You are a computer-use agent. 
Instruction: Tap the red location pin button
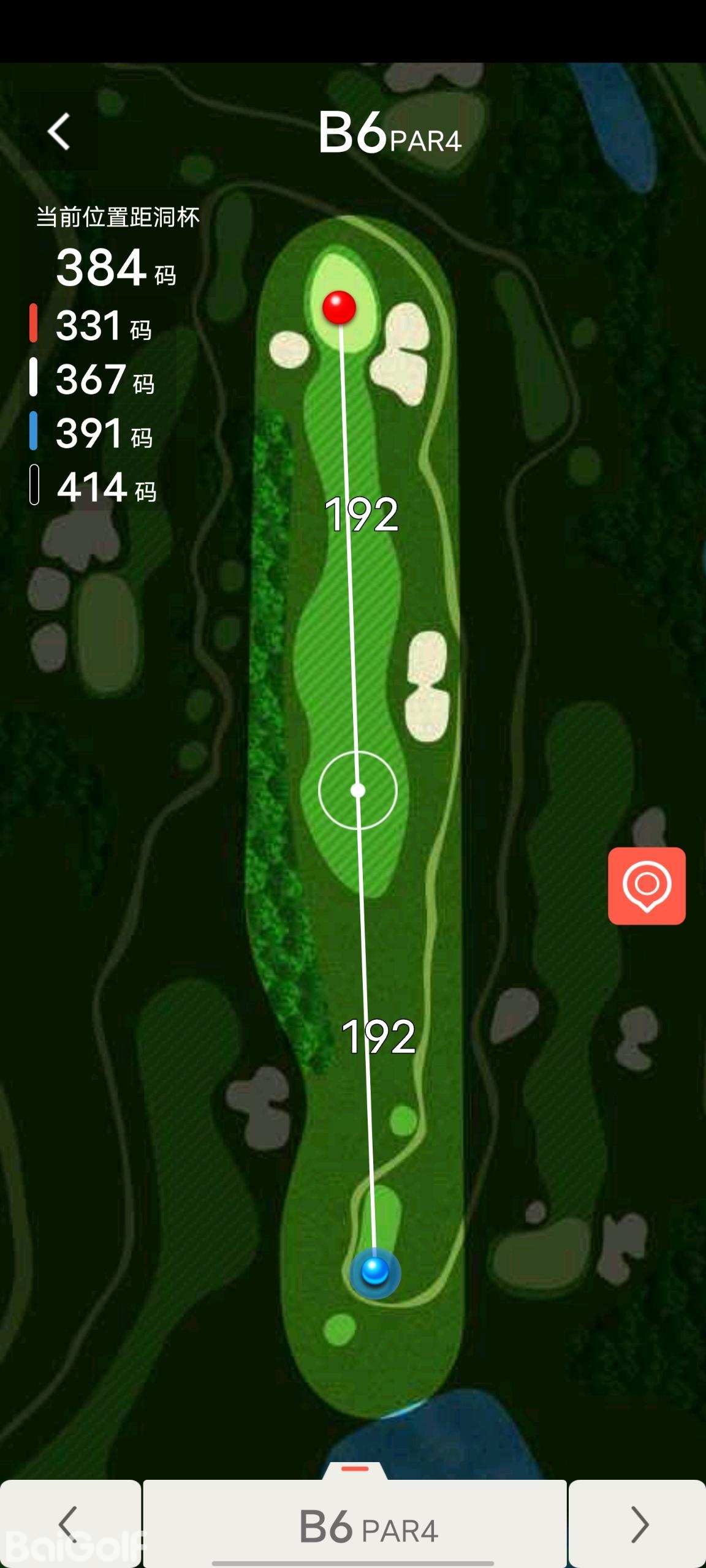tap(647, 886)
